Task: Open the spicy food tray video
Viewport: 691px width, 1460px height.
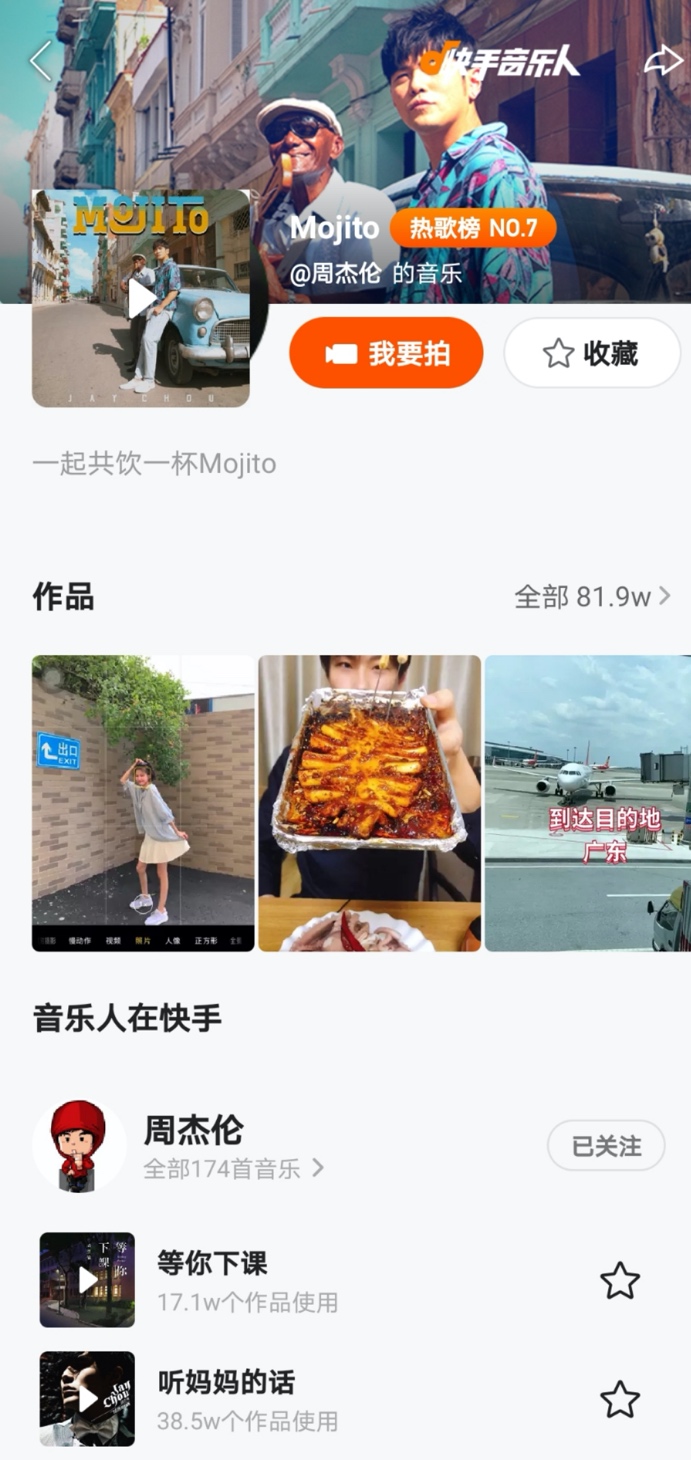Action: tap(370, 803)
